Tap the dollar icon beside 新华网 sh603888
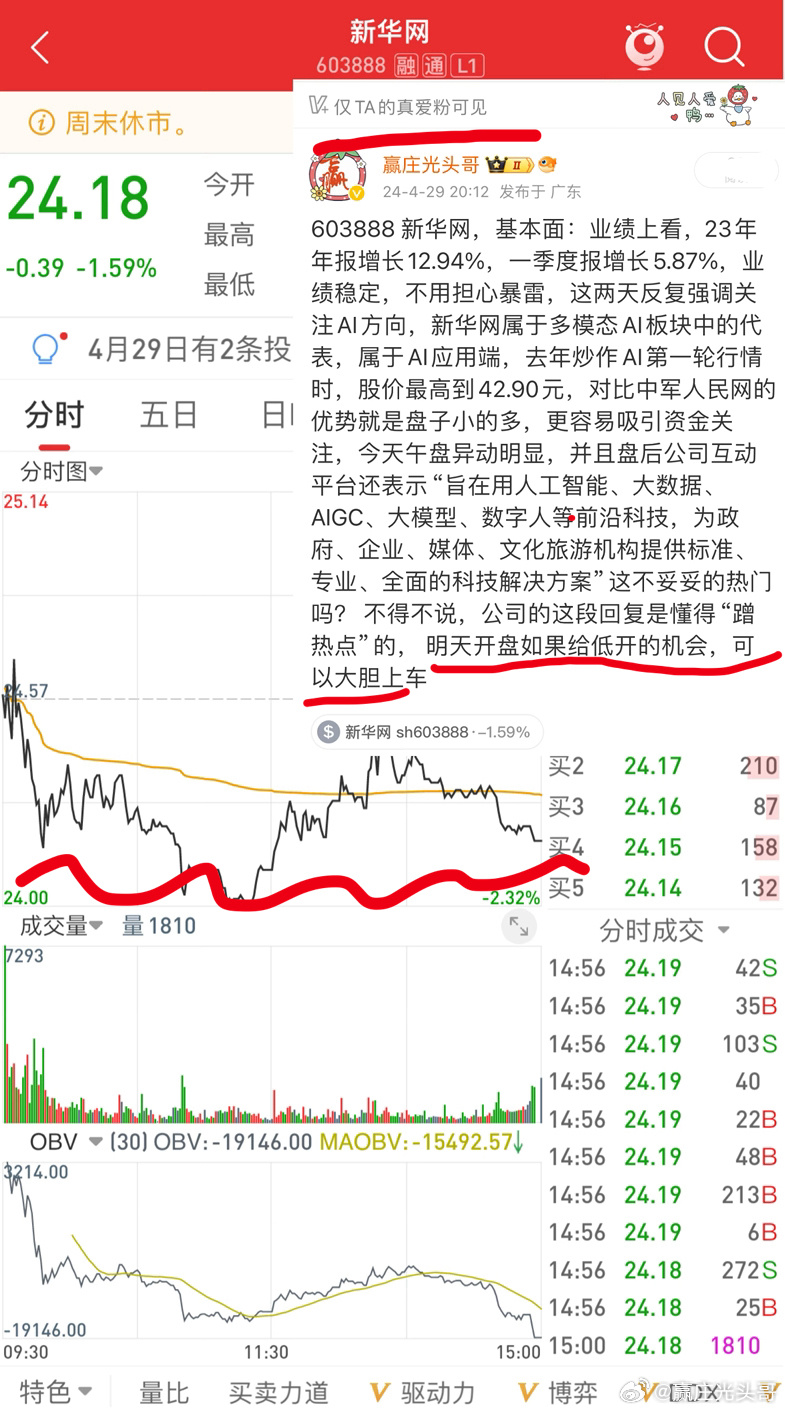This screenshot has height=1411, width=785. pyautogui.click(x=327, y=732)
